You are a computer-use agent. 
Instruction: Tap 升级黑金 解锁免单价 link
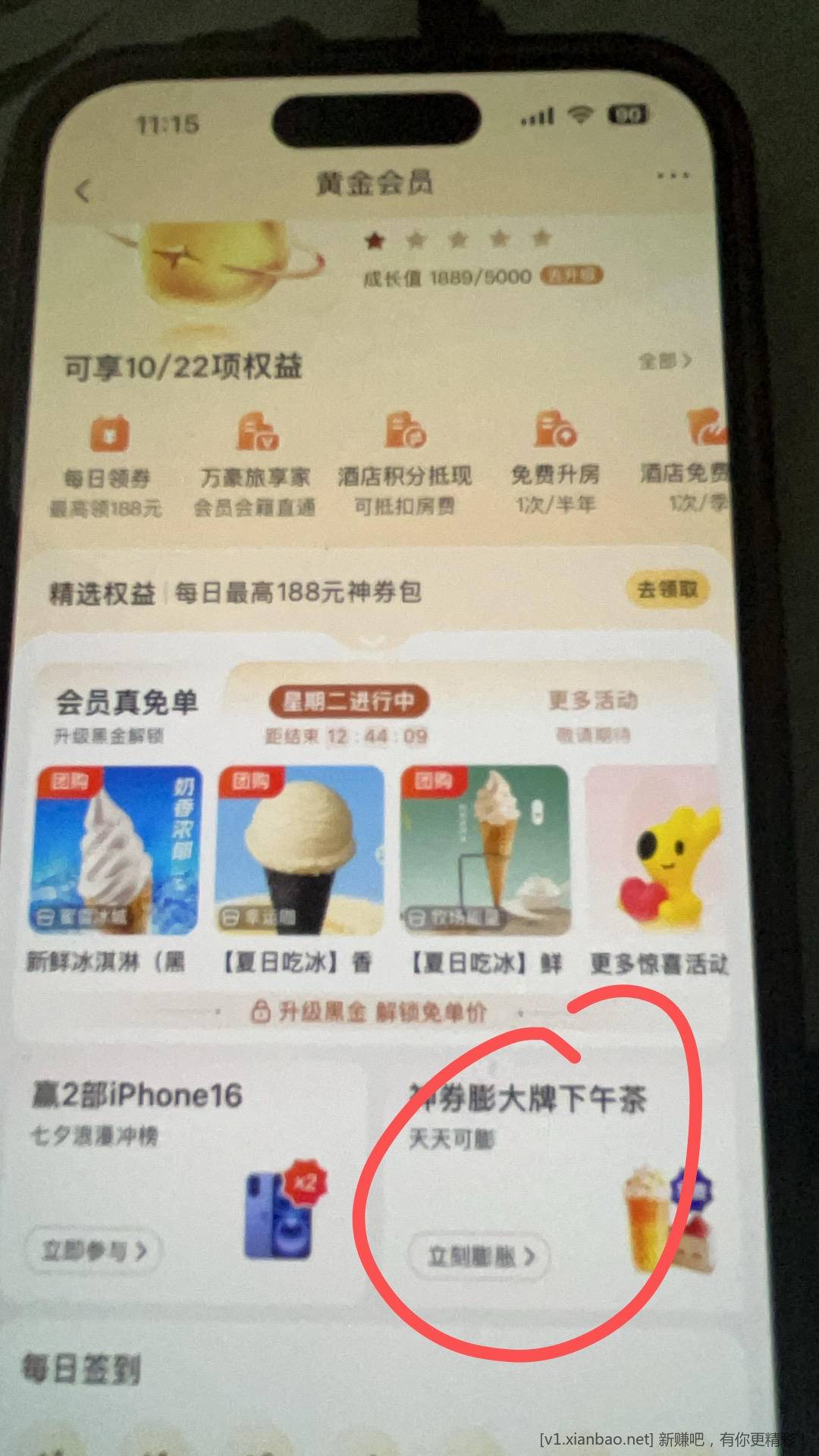[x=369, y=1012]
